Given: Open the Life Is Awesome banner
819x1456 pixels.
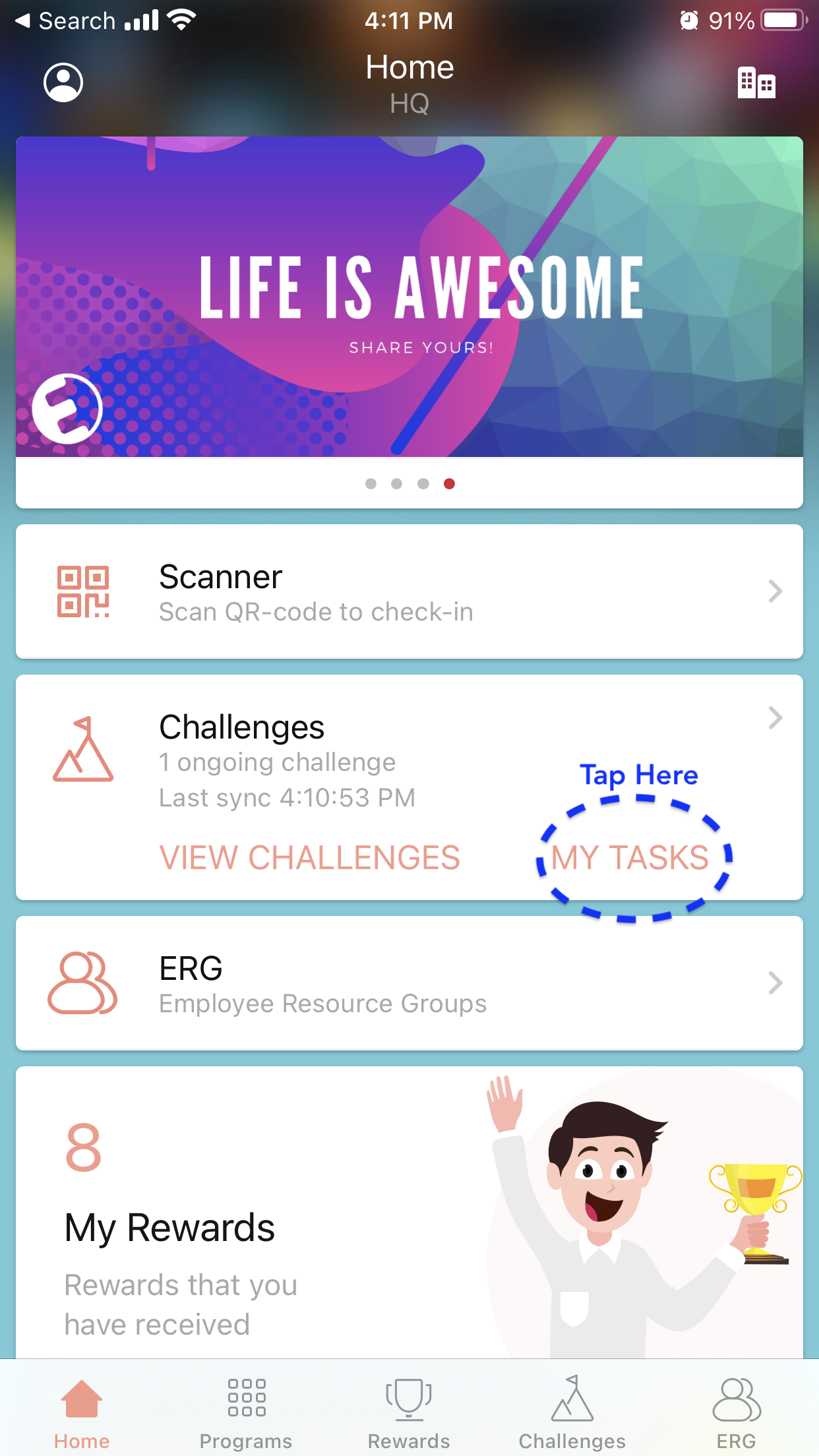Looking at the screenshot, I should coord(409,297).
